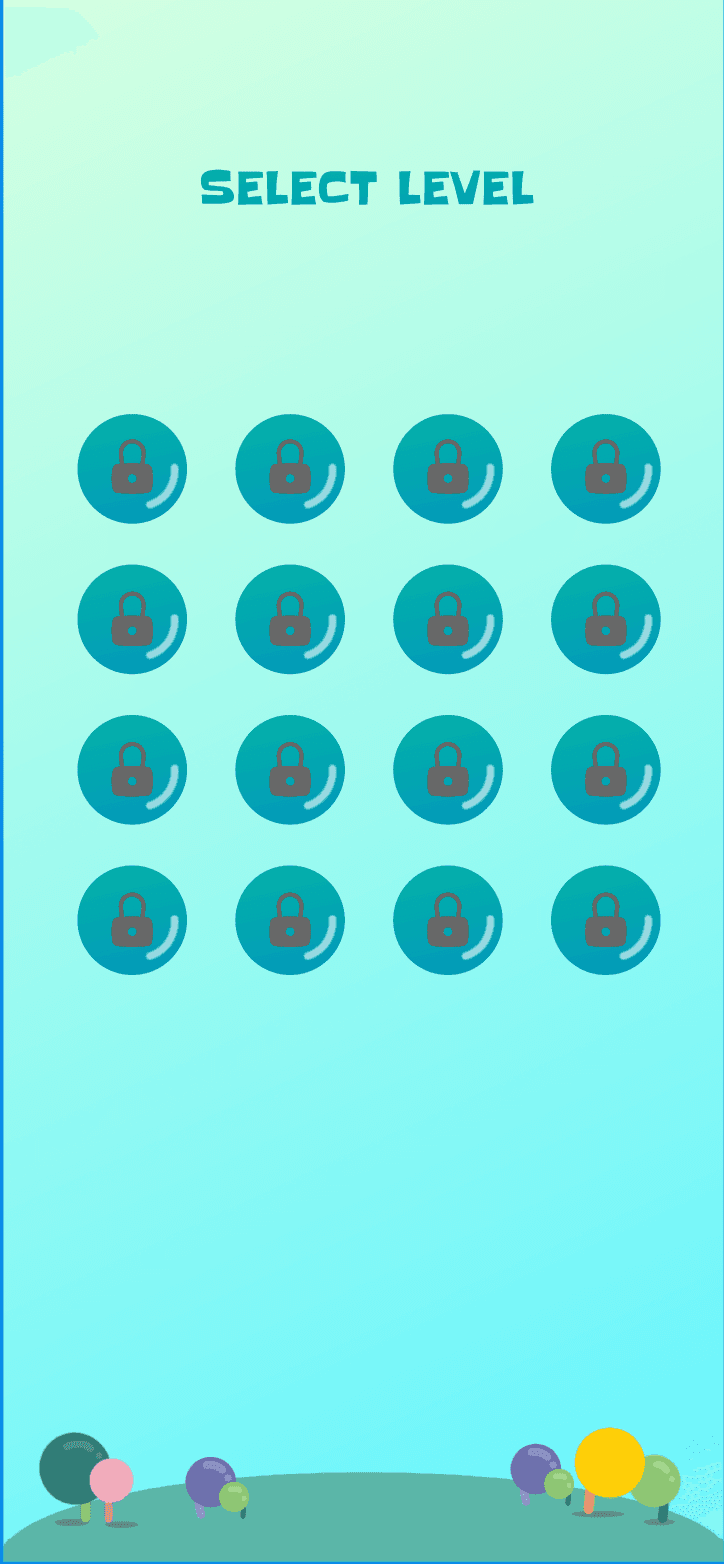Image resolution: width=724 pixels, height=1564 pixels.
Task: Choose the third locked level in second row
Action: point(448,619)
